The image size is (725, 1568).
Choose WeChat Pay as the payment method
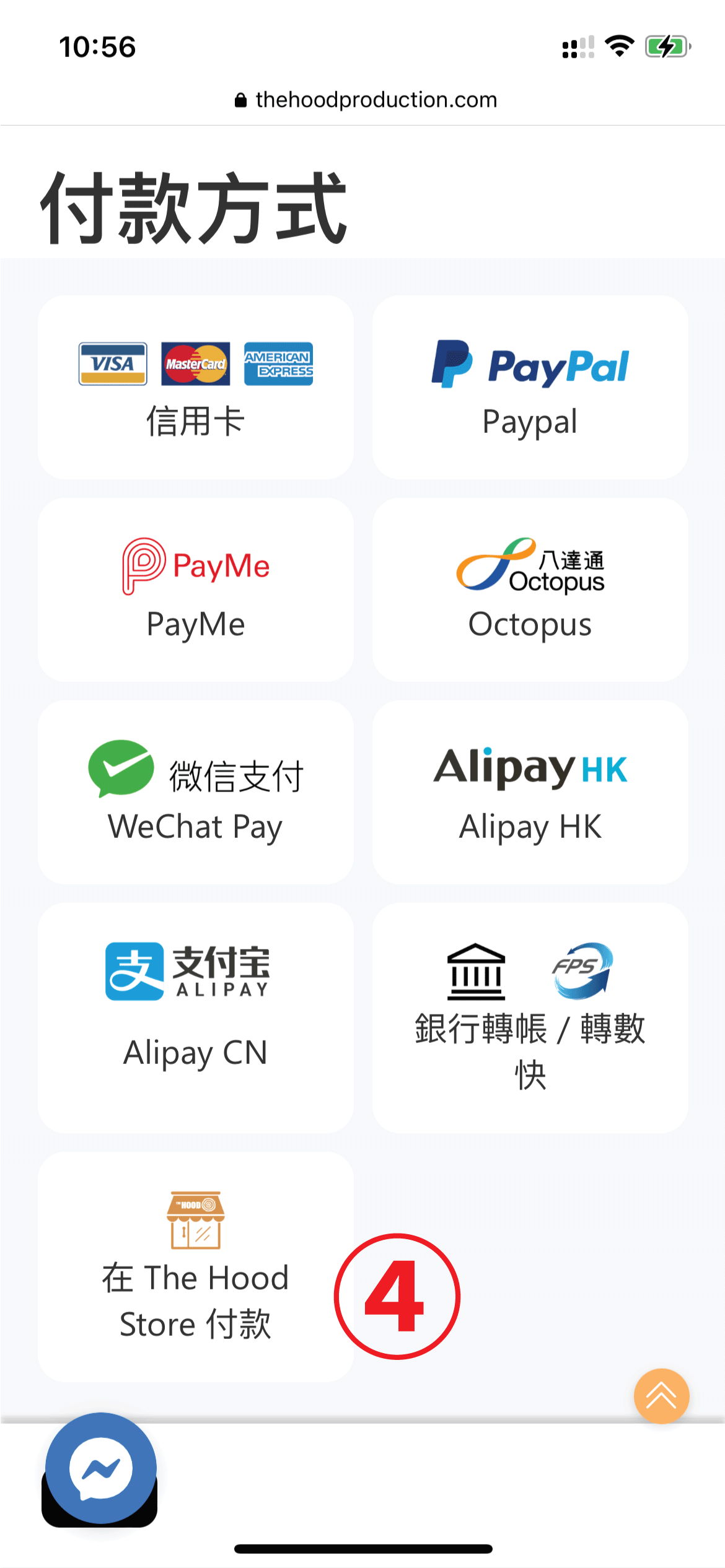coord(195,792)
